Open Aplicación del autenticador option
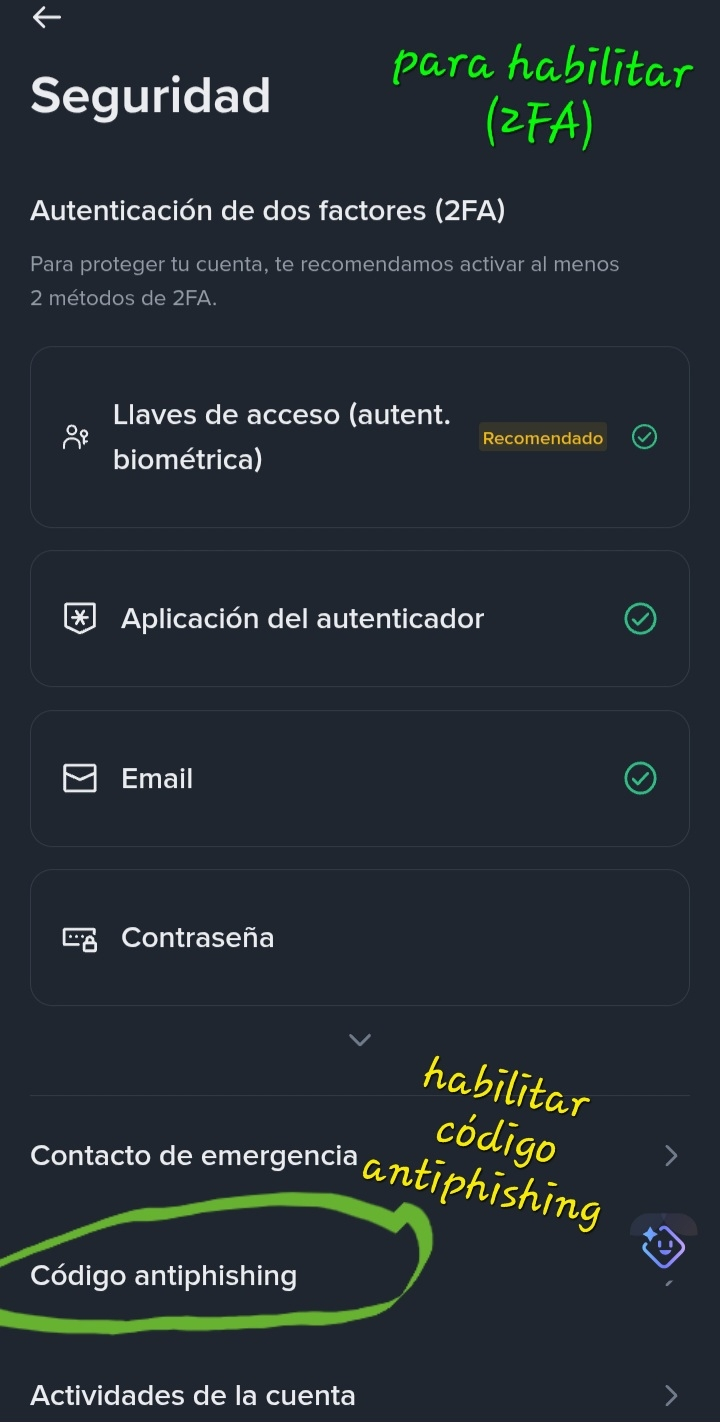720x1422 pixels. click(x=359, y=619)
